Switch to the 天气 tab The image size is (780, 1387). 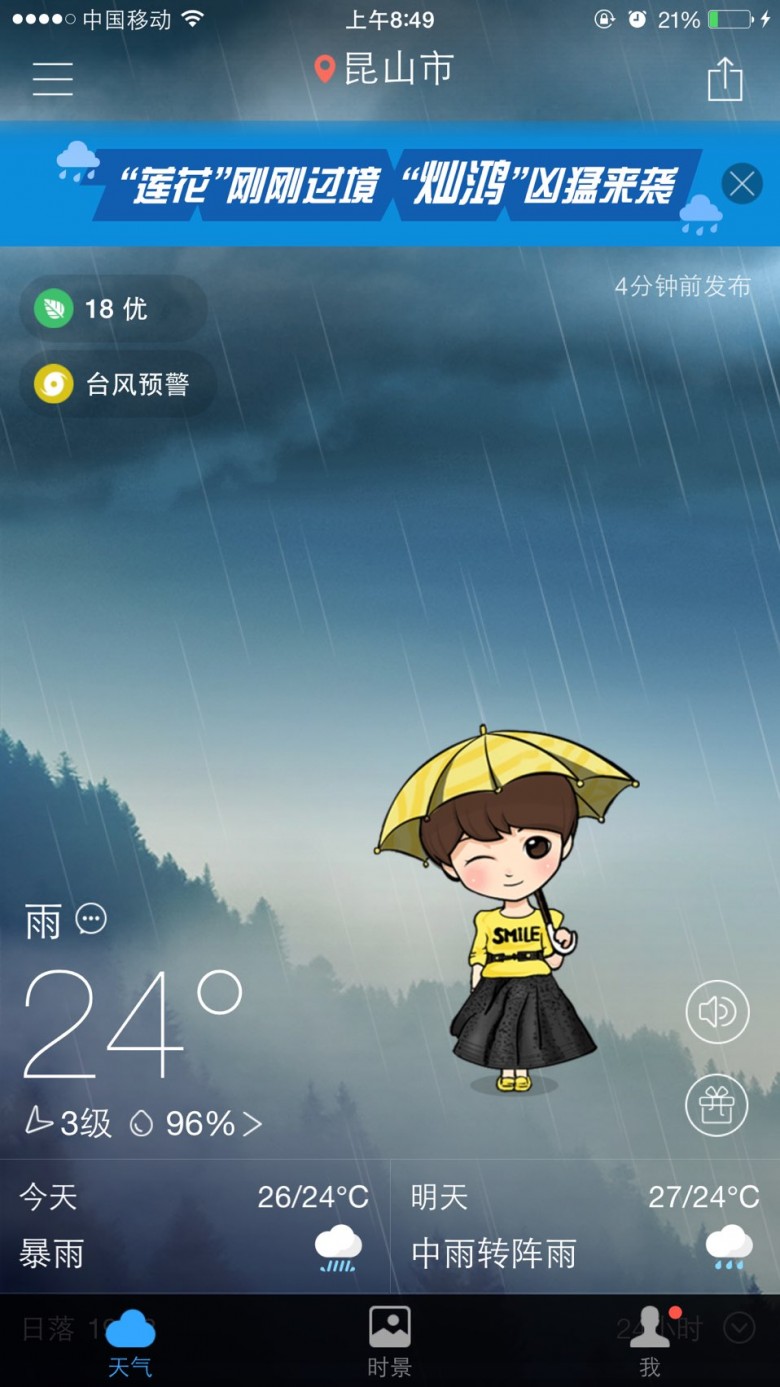(130, 1342)
